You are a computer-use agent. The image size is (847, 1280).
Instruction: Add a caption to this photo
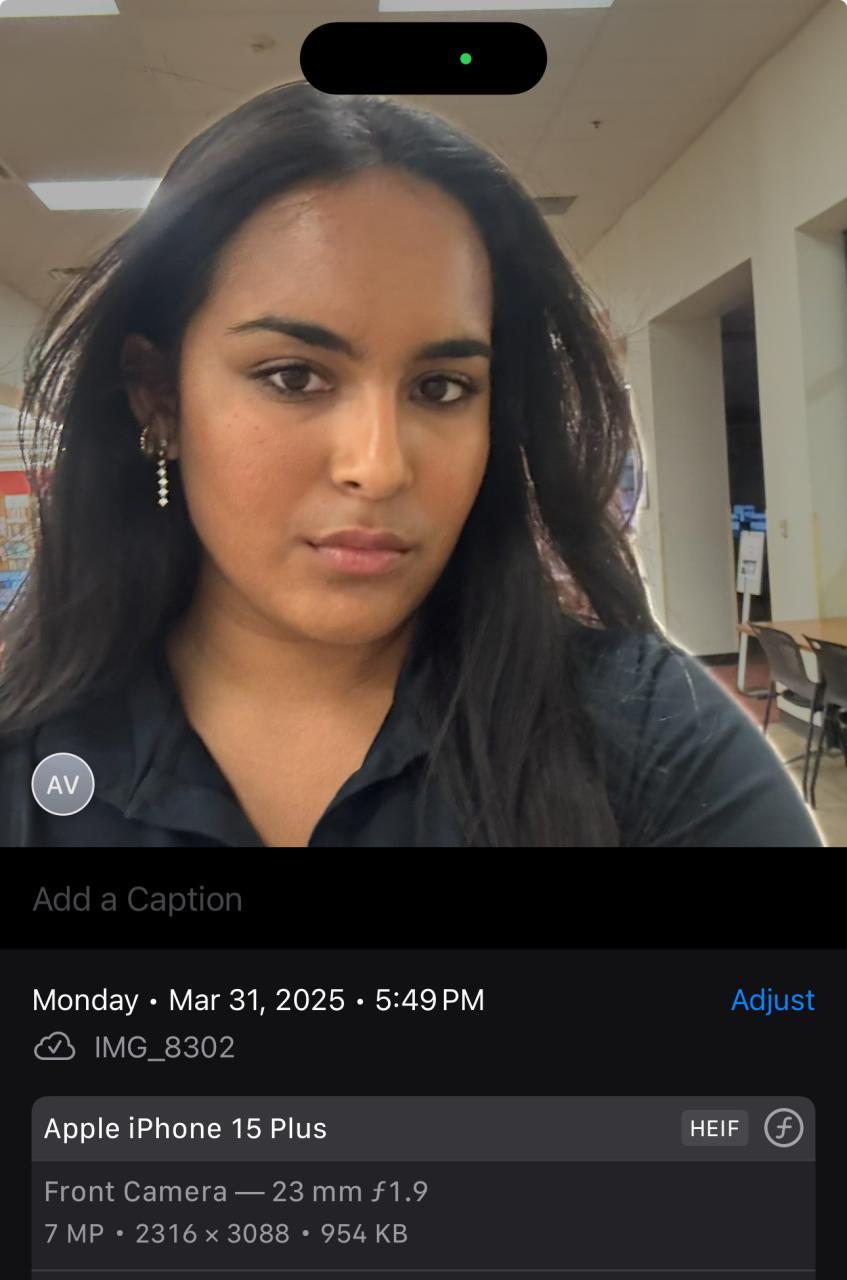click(138, 899)
